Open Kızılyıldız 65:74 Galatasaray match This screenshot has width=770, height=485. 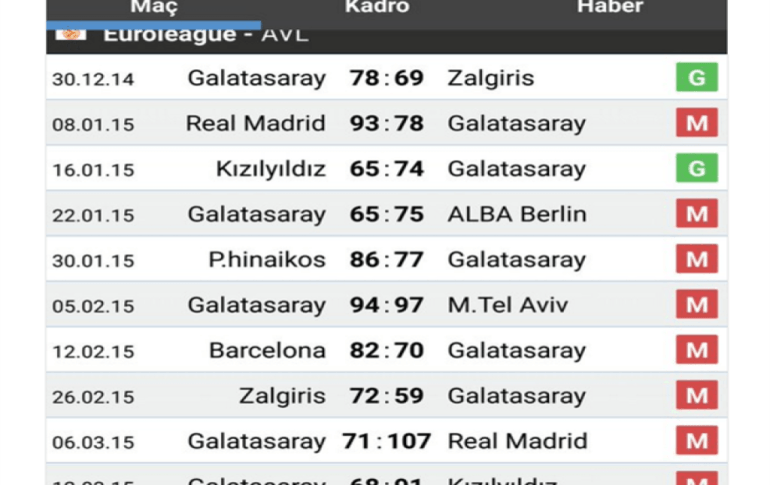[386, 169]
